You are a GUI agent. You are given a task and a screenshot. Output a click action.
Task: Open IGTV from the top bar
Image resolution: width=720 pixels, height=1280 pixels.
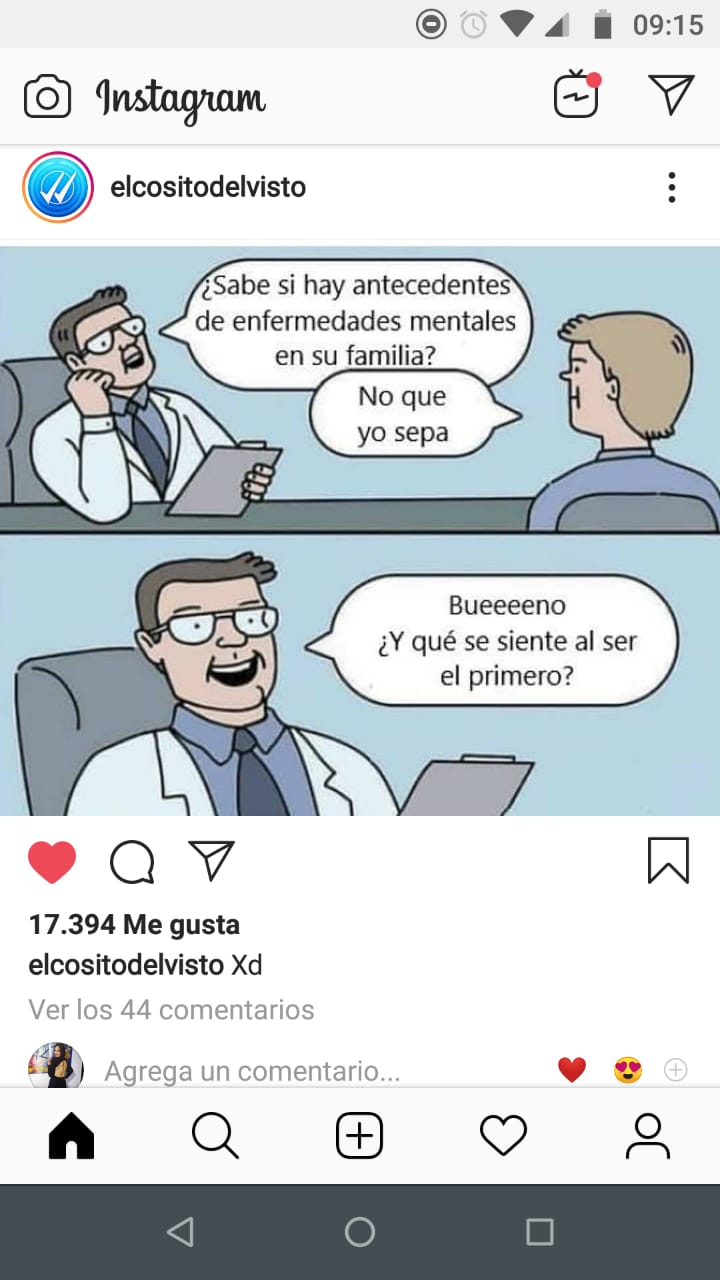[577, 95]
